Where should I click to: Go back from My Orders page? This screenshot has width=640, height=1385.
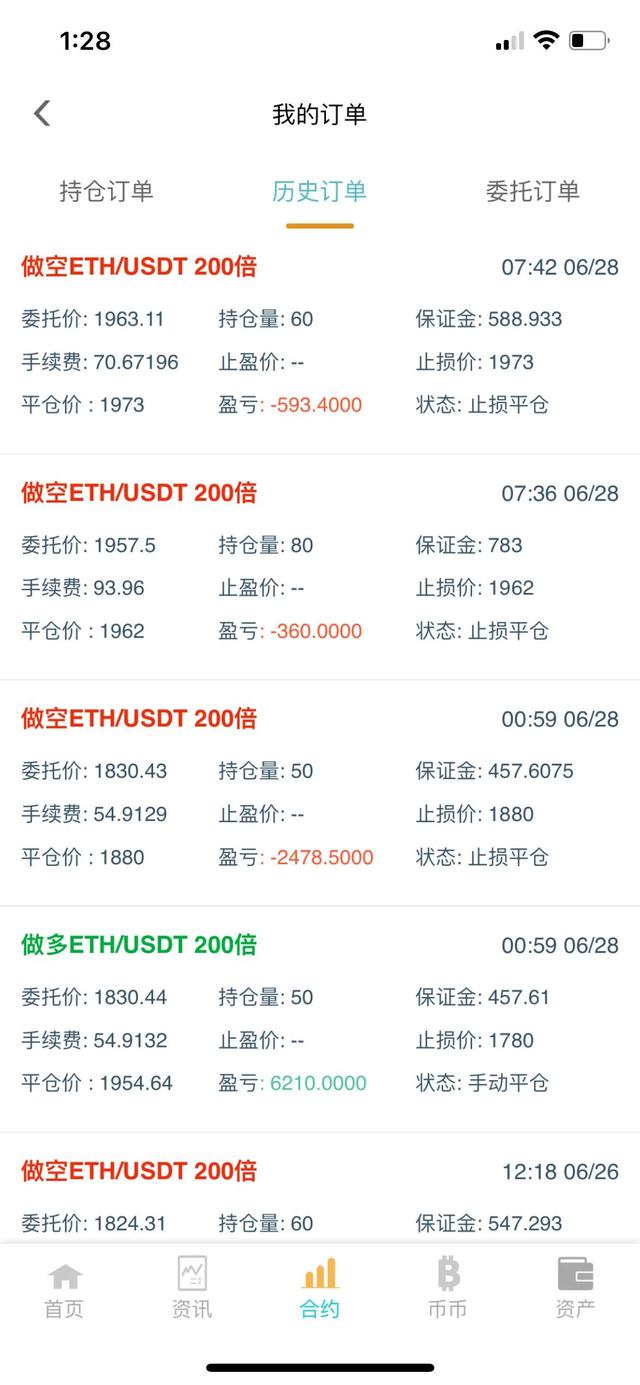click(42, 113)
